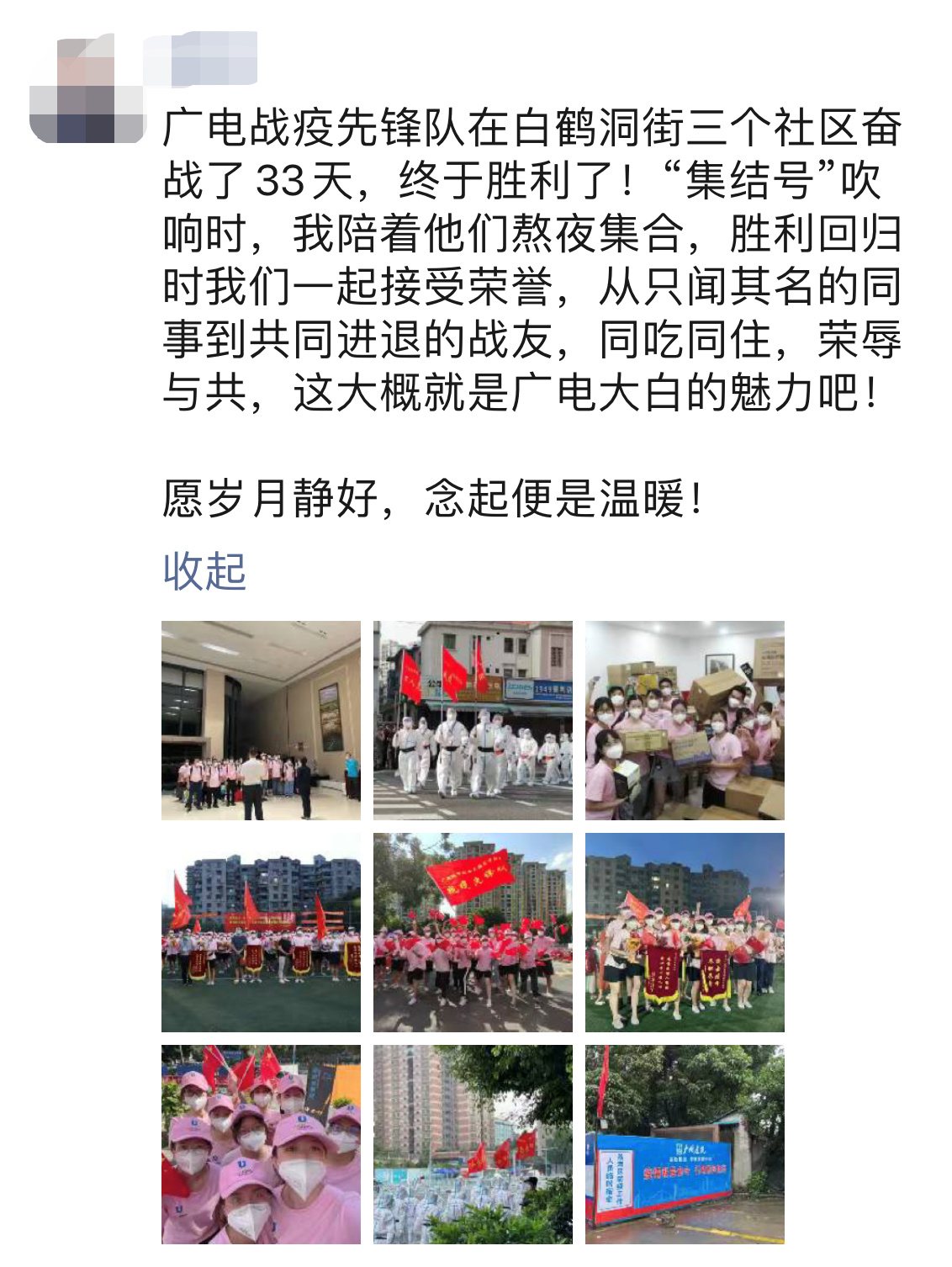View photo of workers below tall apartment building

click(473, 1144)
